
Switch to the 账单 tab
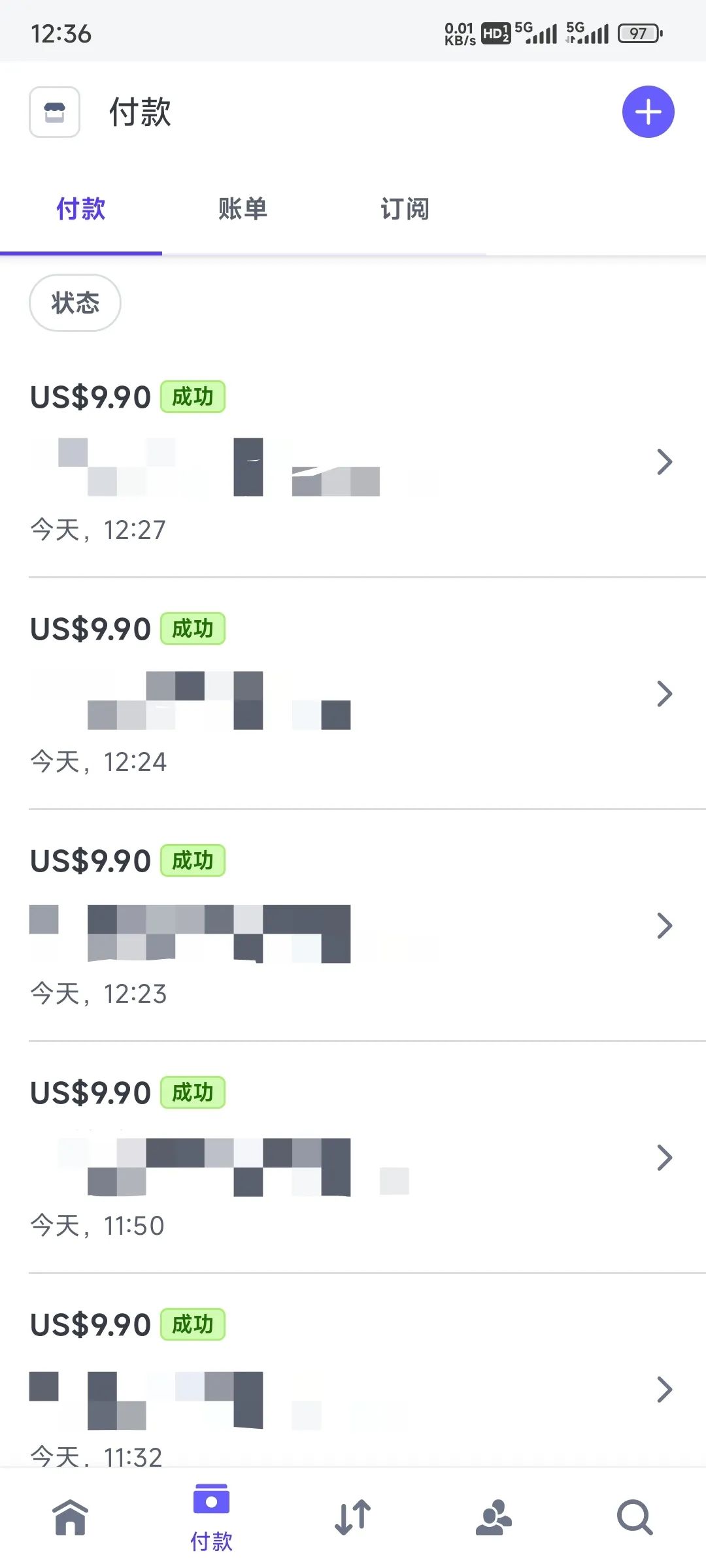tap(243, 209)
